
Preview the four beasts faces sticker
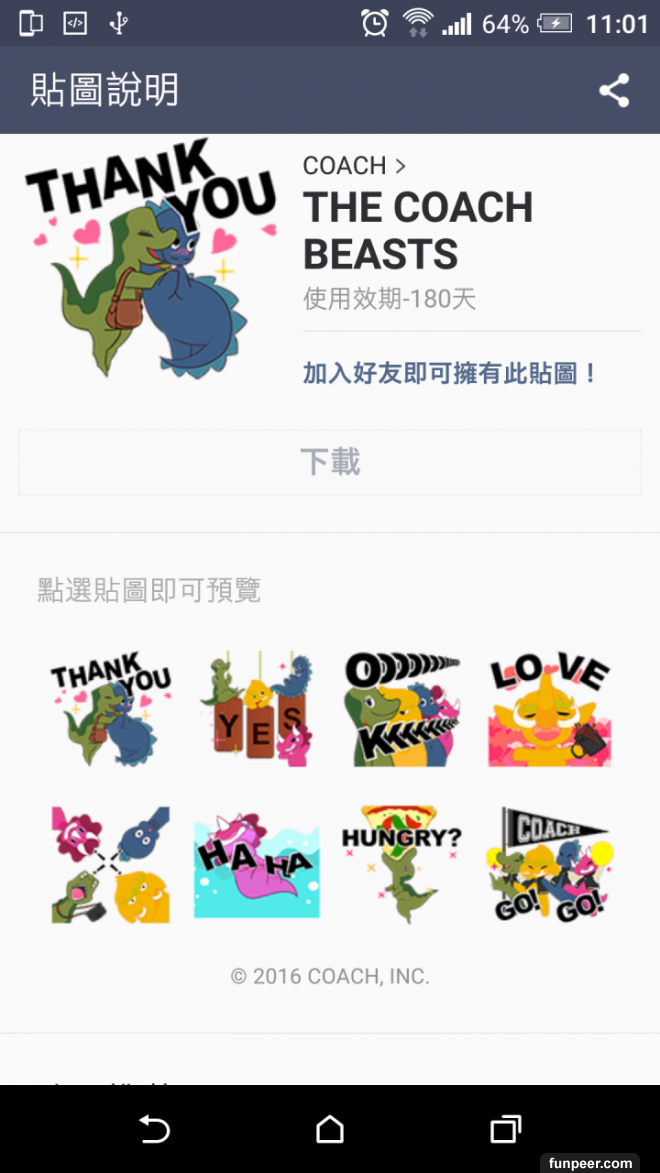[110, 864]
